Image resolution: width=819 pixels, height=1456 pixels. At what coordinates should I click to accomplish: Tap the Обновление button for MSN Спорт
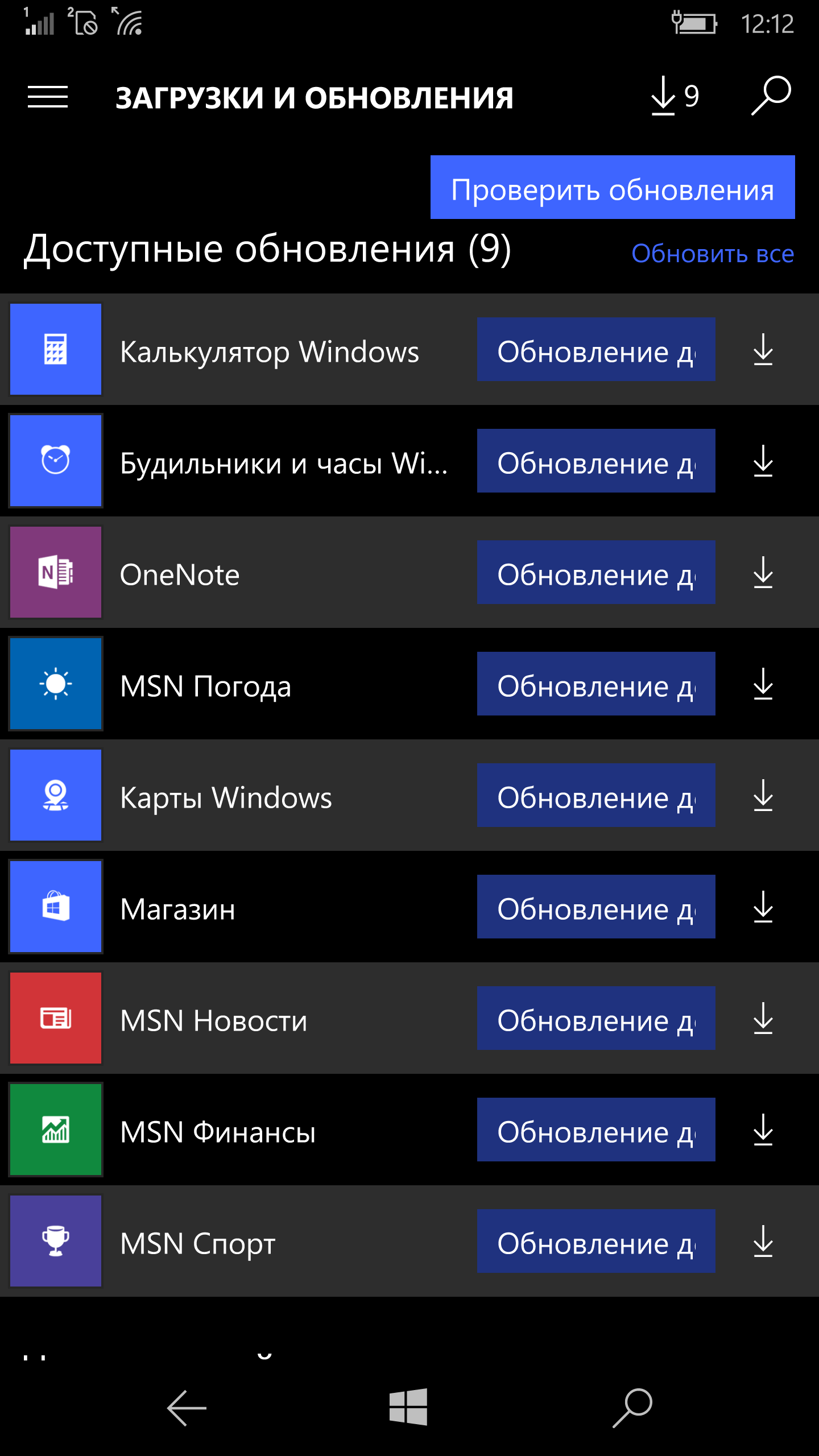click(x=596, y=1241)
